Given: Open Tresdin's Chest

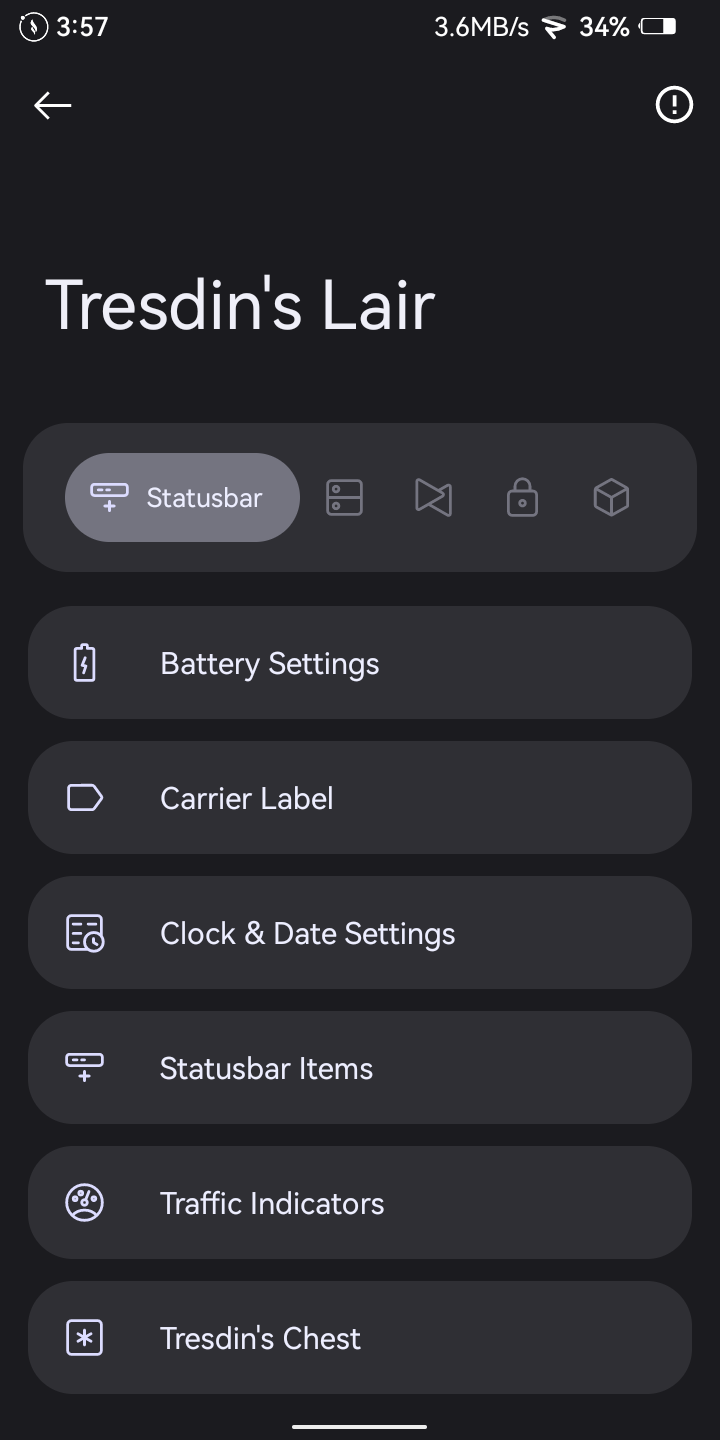Looking at the screenshot, I should click(360, 1338).
